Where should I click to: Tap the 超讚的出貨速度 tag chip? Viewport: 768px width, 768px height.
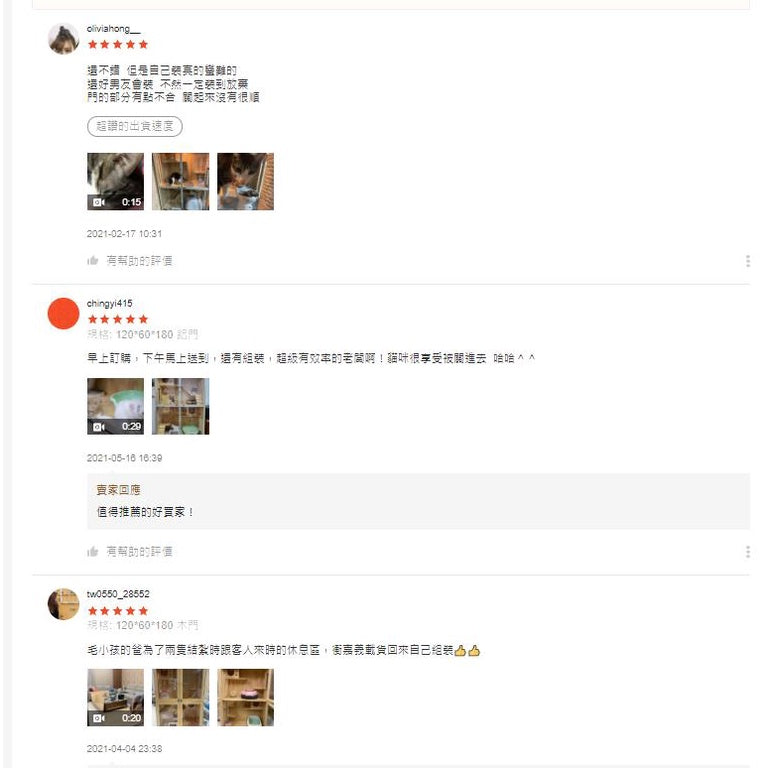click(x=135, y=126)
